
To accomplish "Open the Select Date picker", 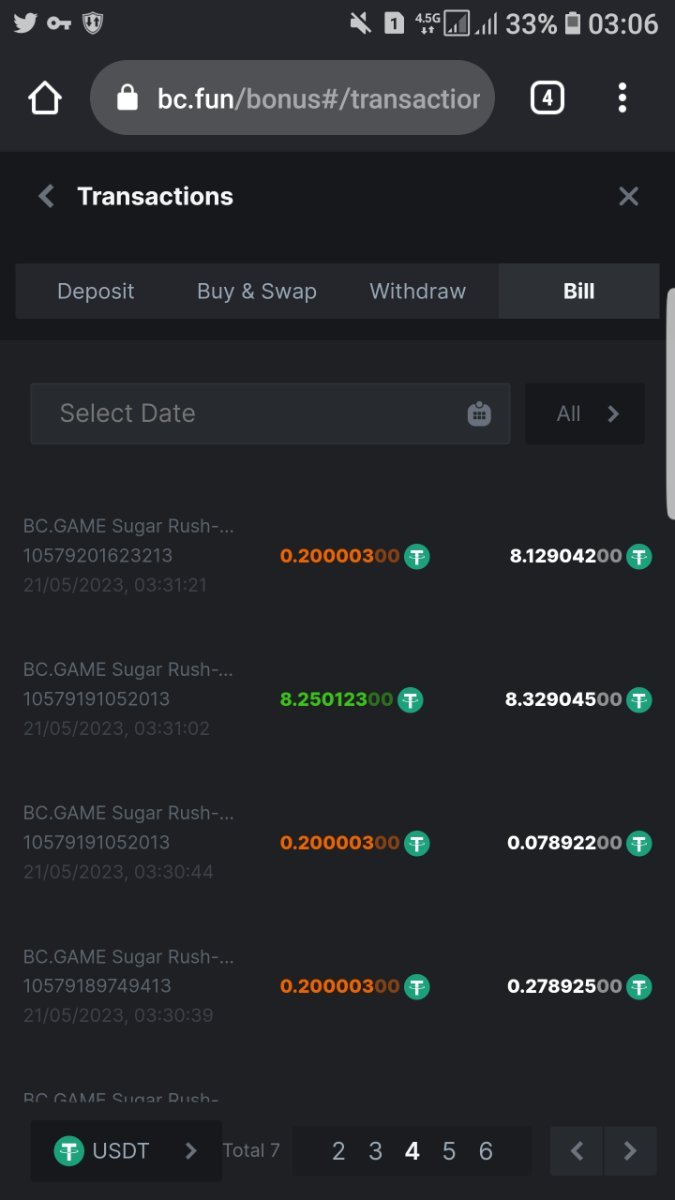I will 269,413.
